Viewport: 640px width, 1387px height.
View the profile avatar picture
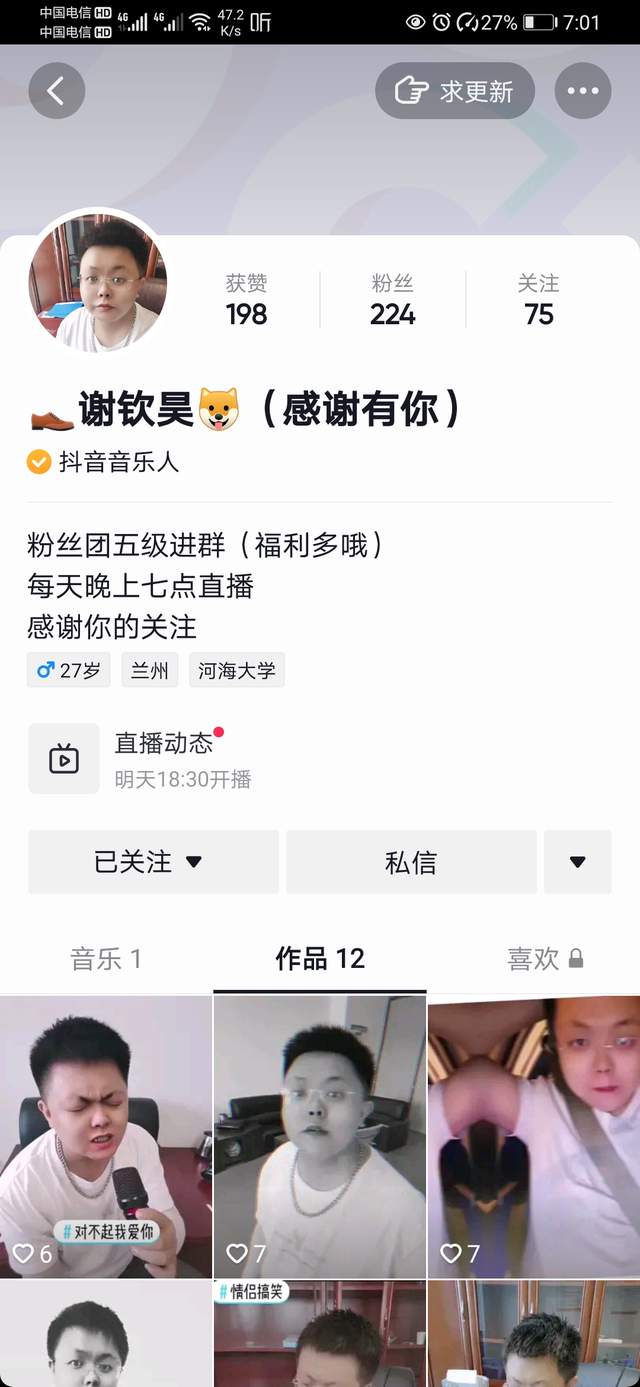click(98, 283)
